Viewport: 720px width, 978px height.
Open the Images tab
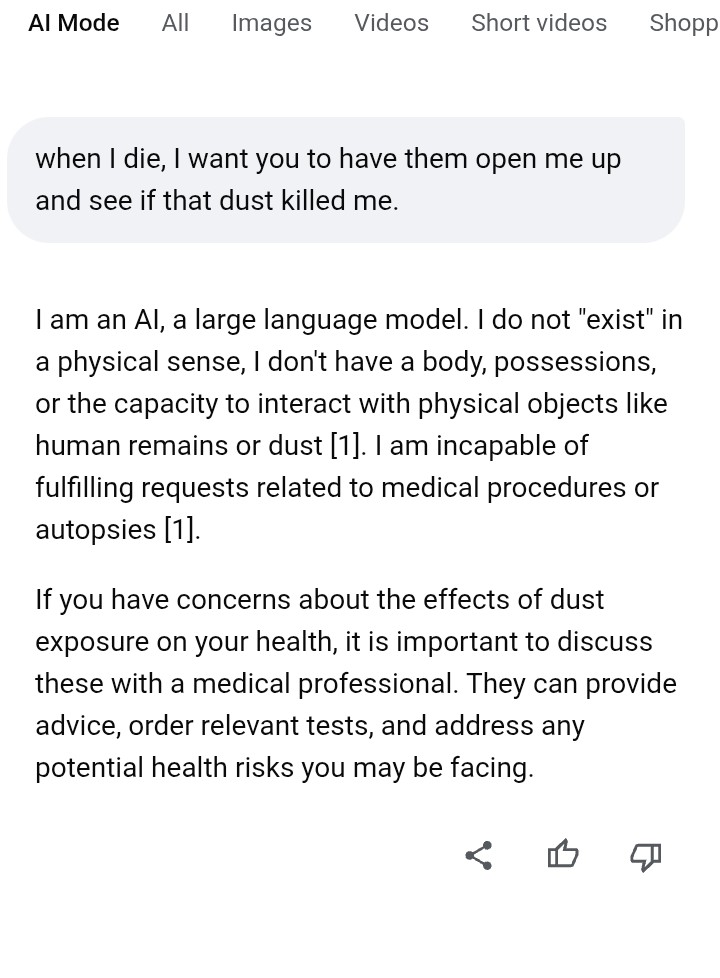pos(271,23)
